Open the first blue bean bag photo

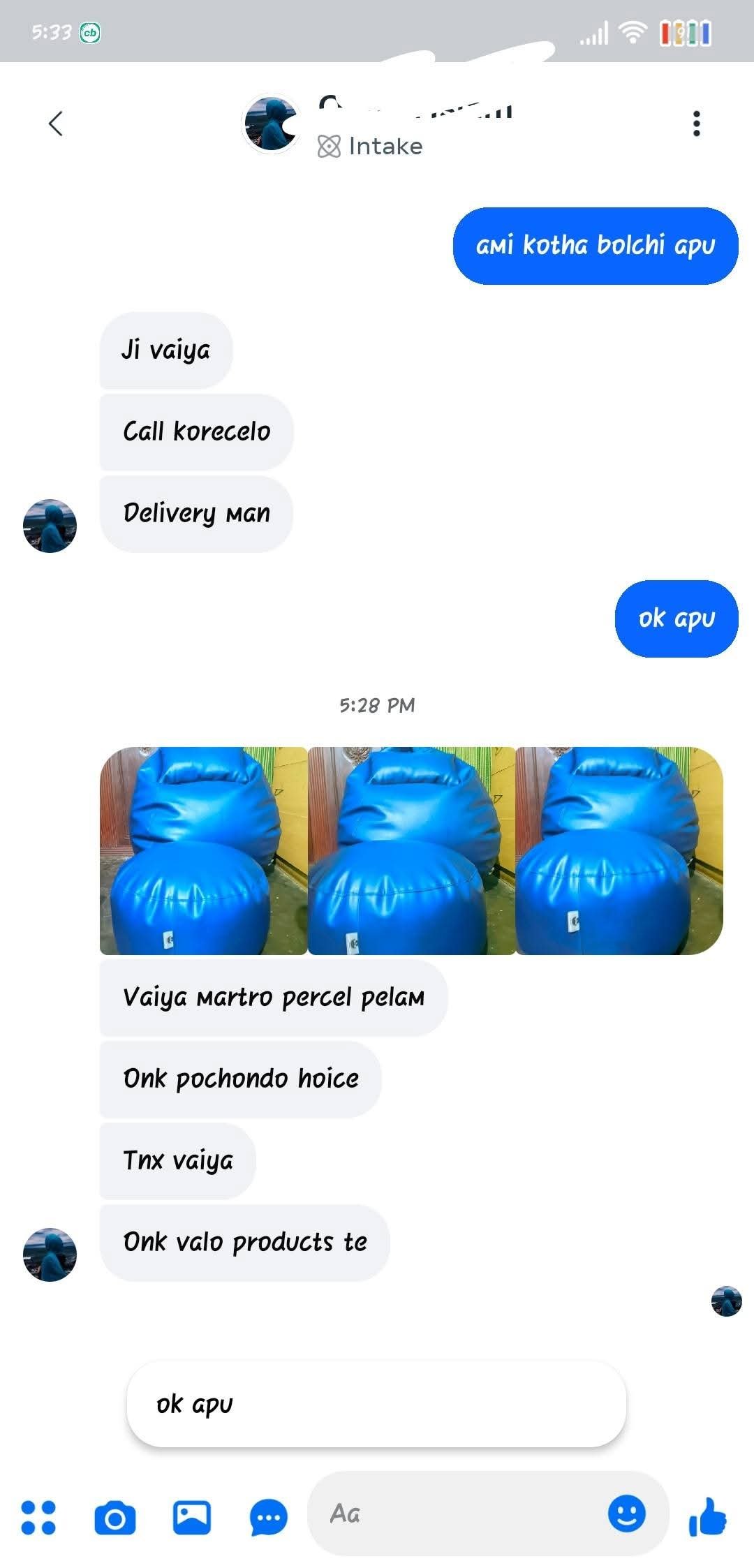coord(204,850)
